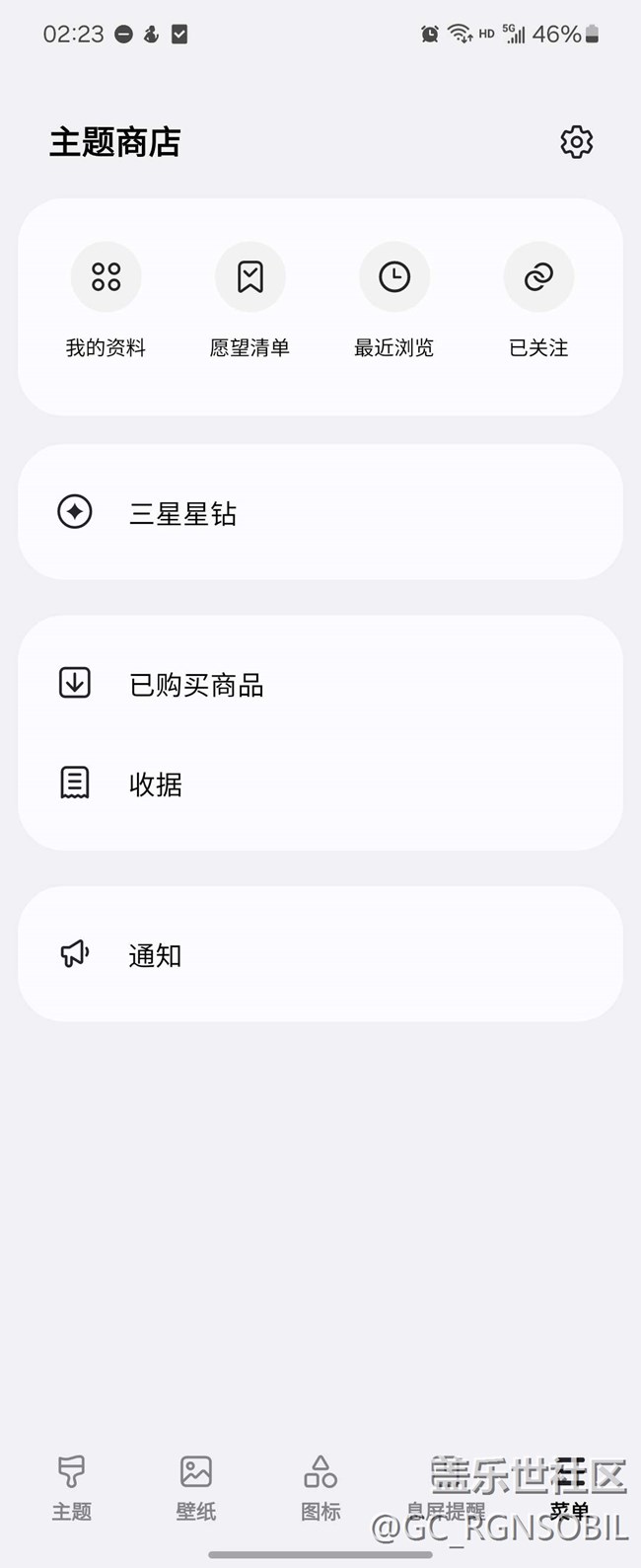Switch to the 壁纸 tab
Image resolution: width=641 pixels, height=1568 pixels.
(x=195, y=1487)
